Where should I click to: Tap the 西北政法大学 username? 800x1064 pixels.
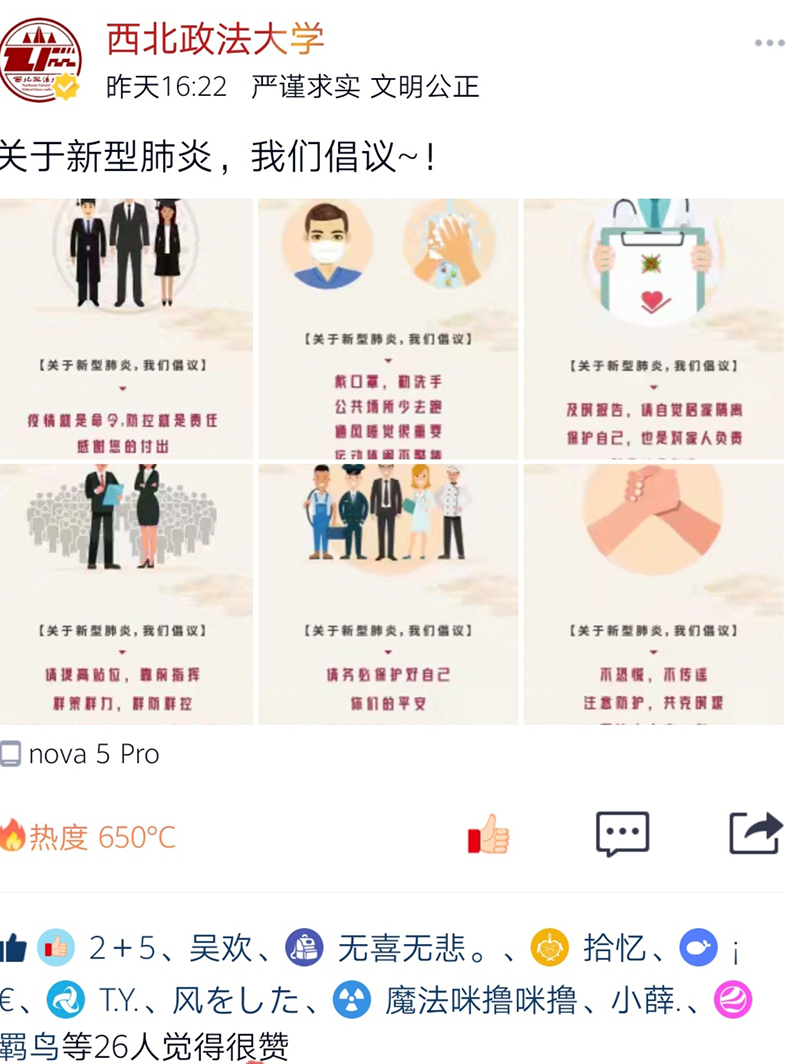215,39
